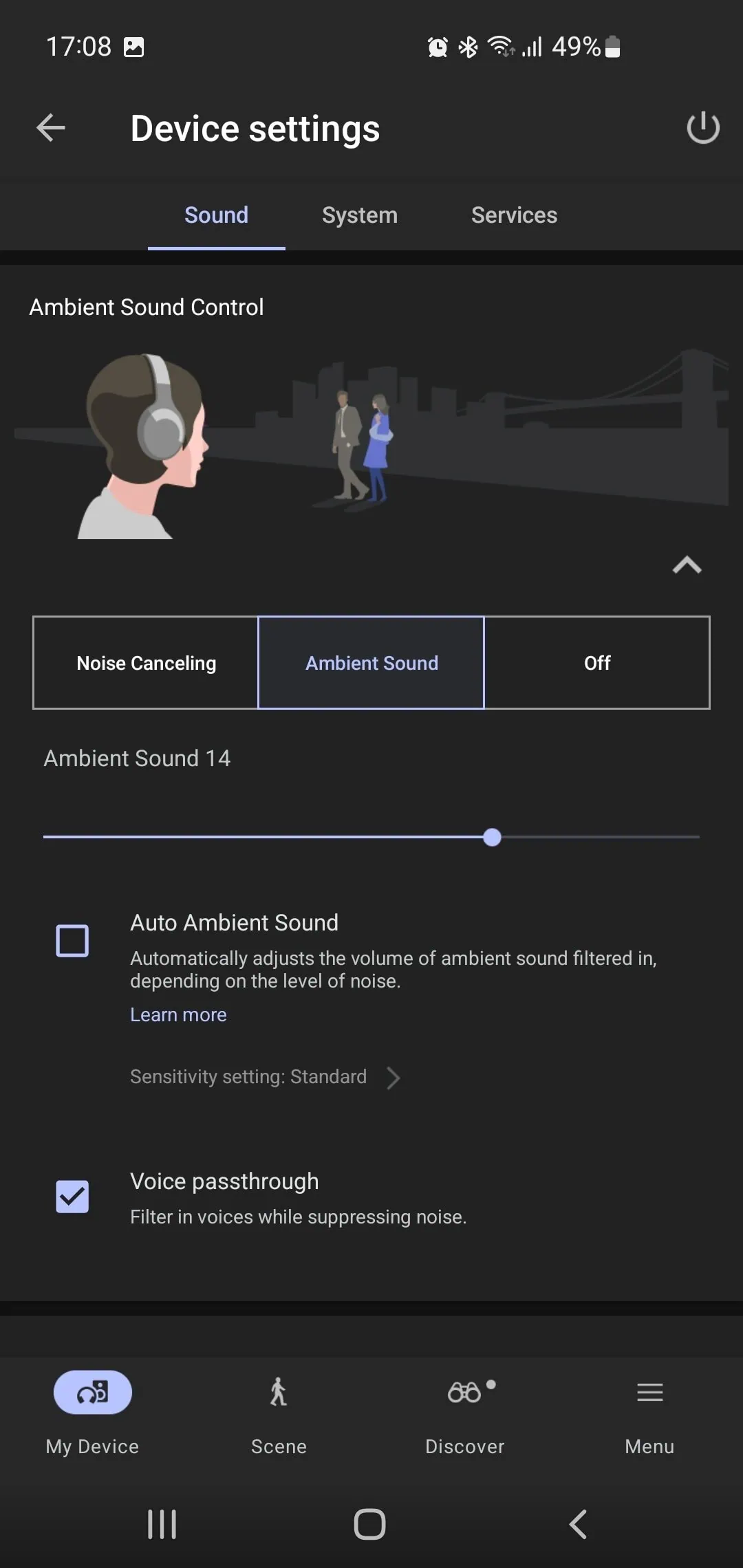Viewport: 743px width, 1568px height.
Task: Select the Sound tab
Action: (216, 215)
